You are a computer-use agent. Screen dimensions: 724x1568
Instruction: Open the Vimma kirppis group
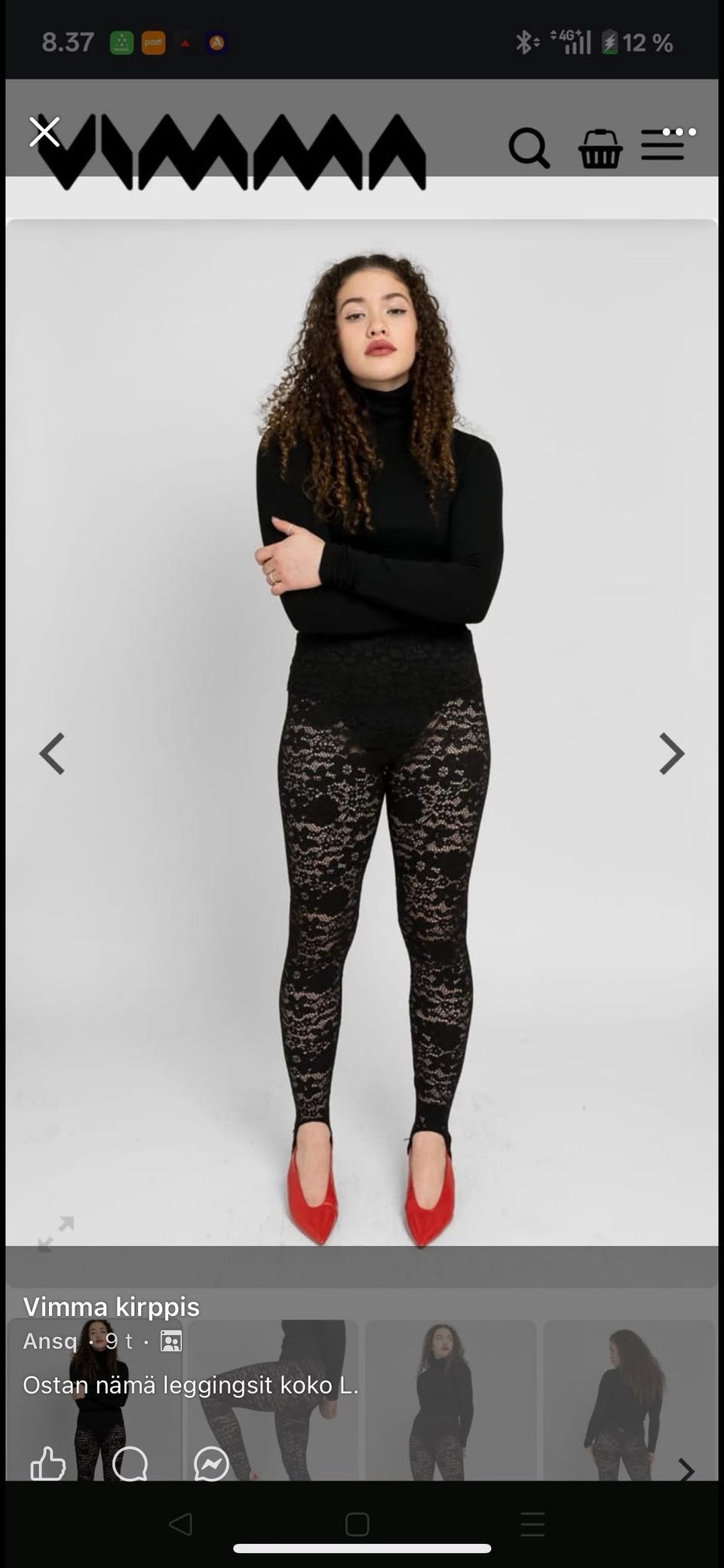point(111,1307)
